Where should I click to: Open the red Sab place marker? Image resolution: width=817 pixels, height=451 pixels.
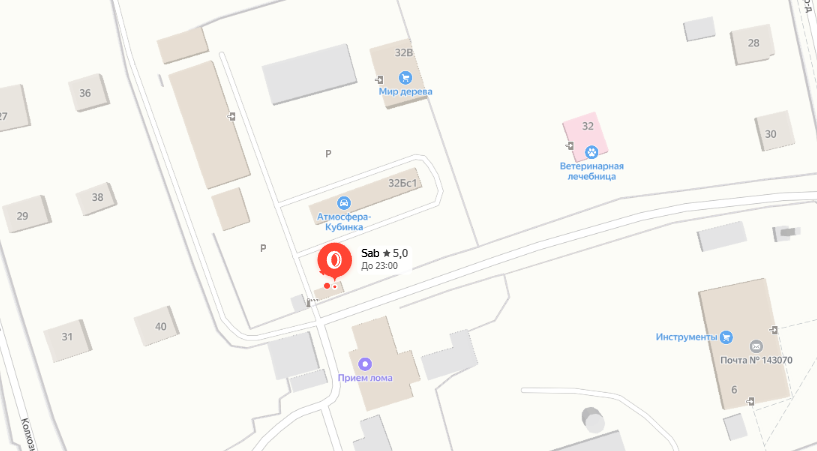coord(334,261)
